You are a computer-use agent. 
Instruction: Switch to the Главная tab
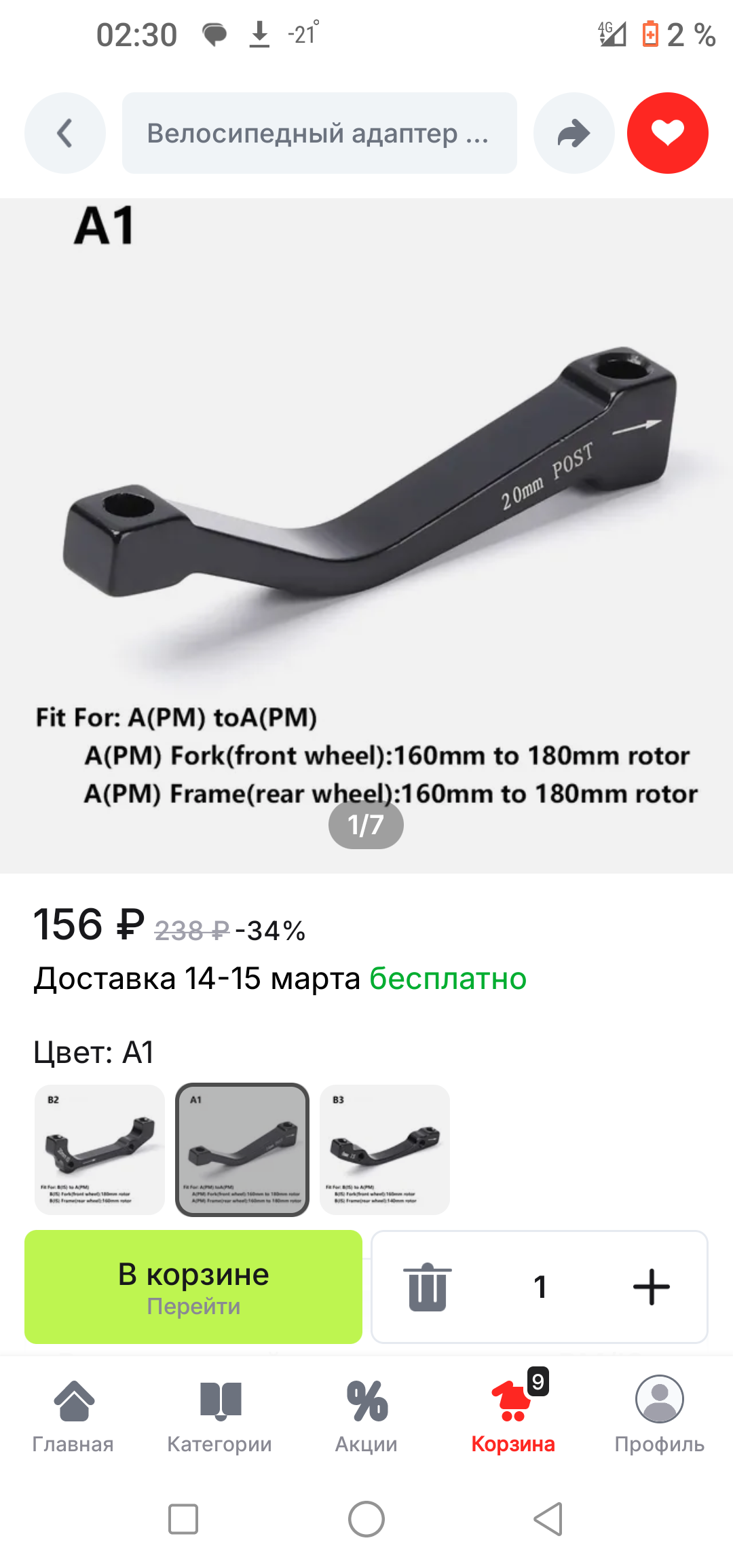tap(73, 1415)
